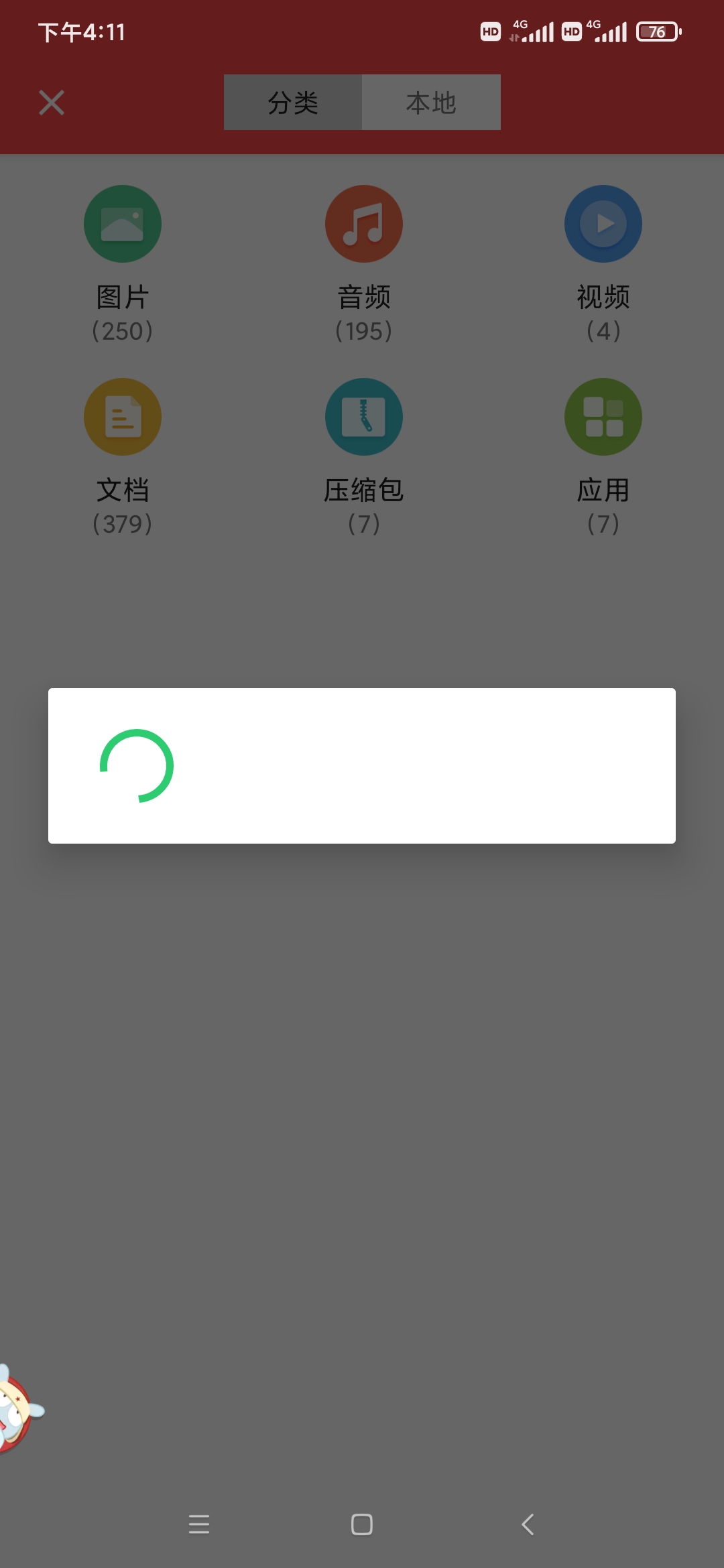The width and height of the screenshot is (724, 1568).
Task: Tap the system home button
Action: point(362,1524)
